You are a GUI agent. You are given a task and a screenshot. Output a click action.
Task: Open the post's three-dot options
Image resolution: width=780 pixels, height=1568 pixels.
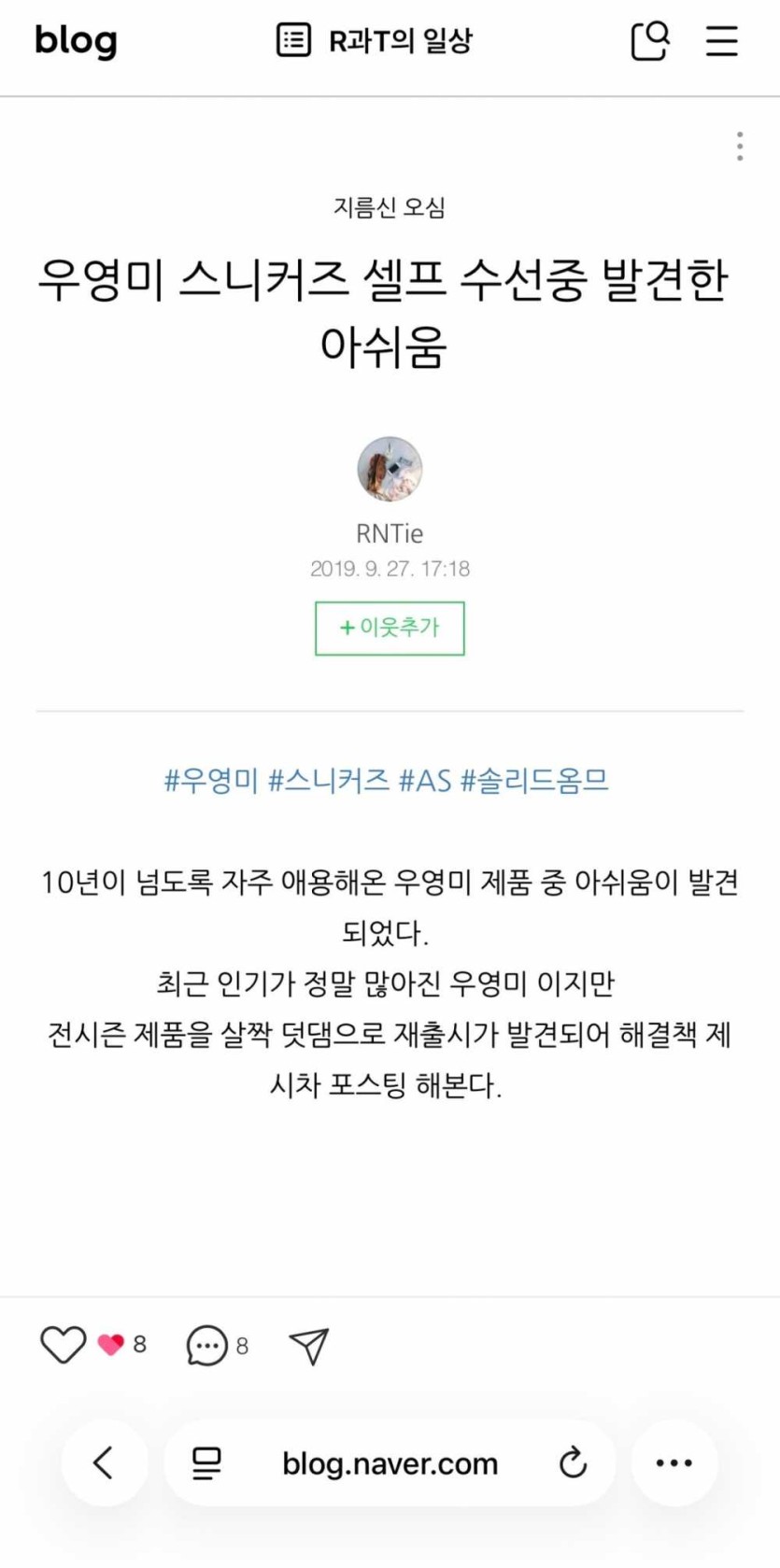(740, 147)
